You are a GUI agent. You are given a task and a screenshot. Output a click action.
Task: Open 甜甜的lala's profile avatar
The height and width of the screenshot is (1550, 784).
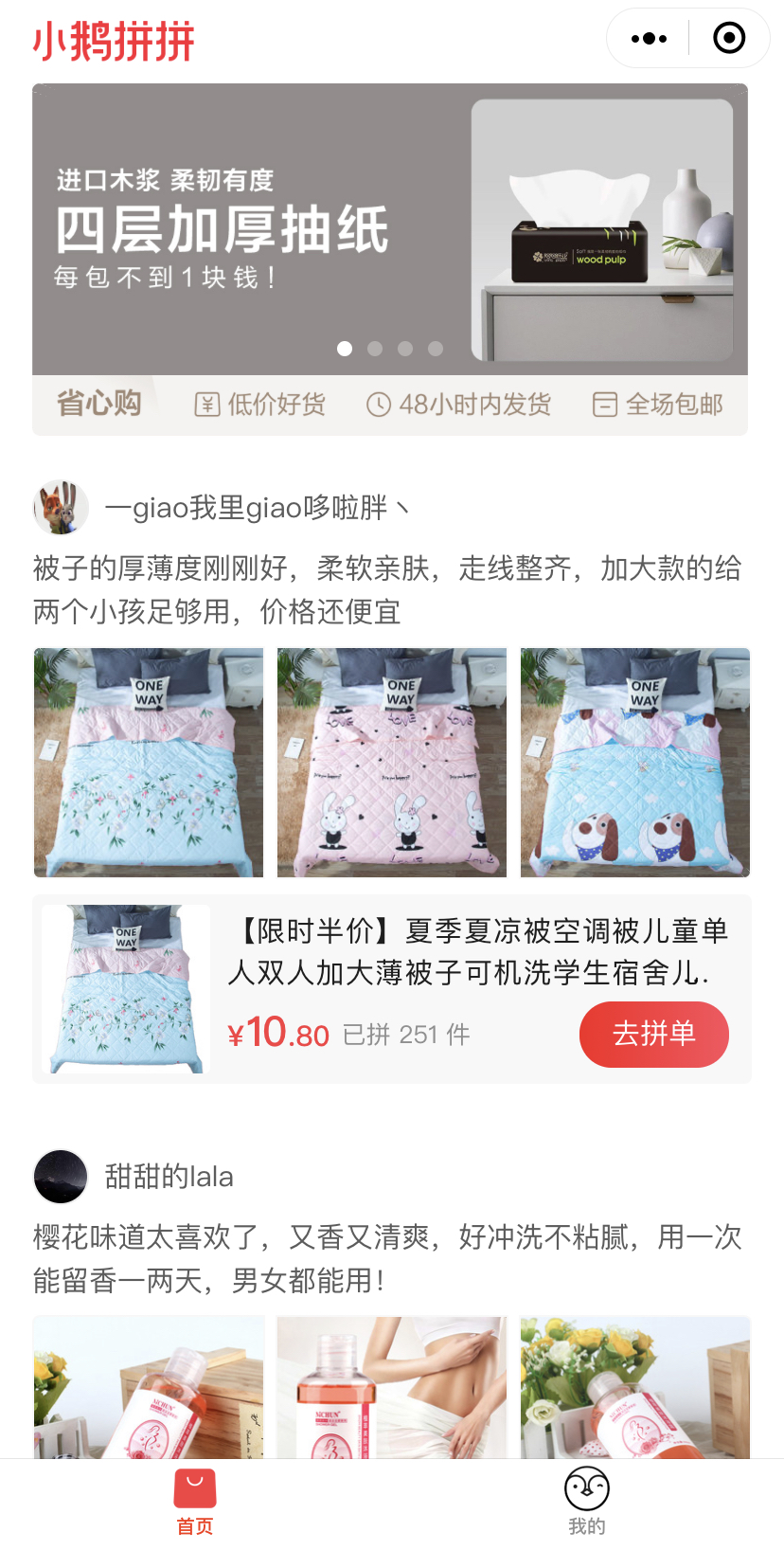click(x=61, y=1177)
